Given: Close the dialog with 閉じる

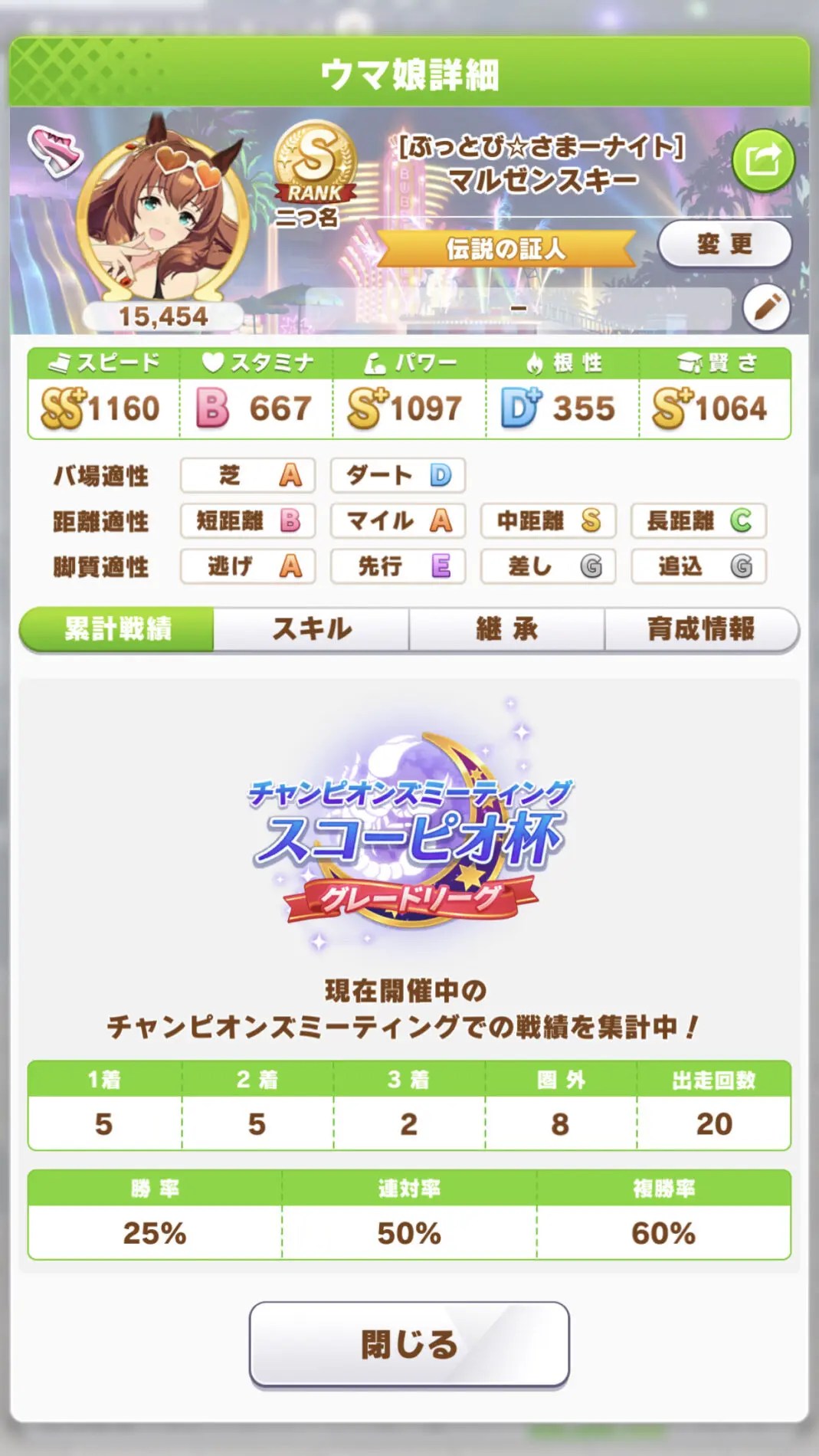Looking at the screenshot, I should pos(409,1344).
